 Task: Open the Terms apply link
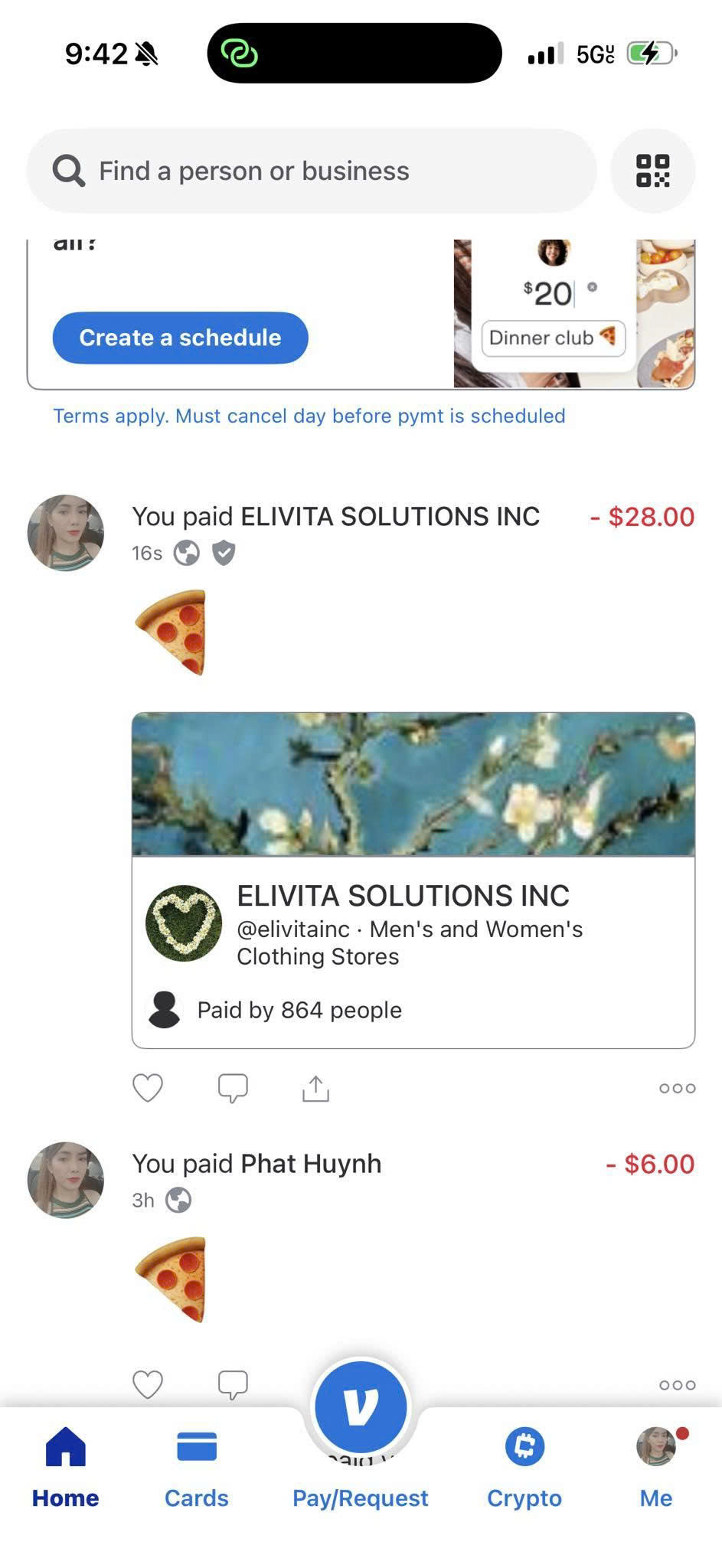click(309, 416)
